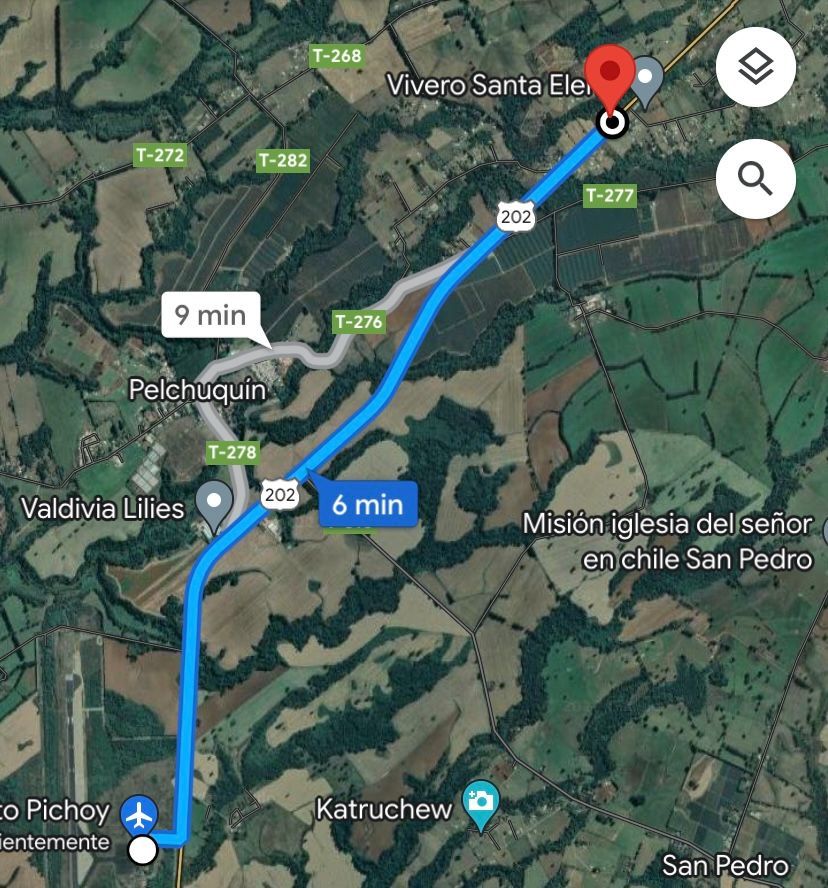Select the 6 min route label
The image size is (828, 888).
(x=367, y=503)
